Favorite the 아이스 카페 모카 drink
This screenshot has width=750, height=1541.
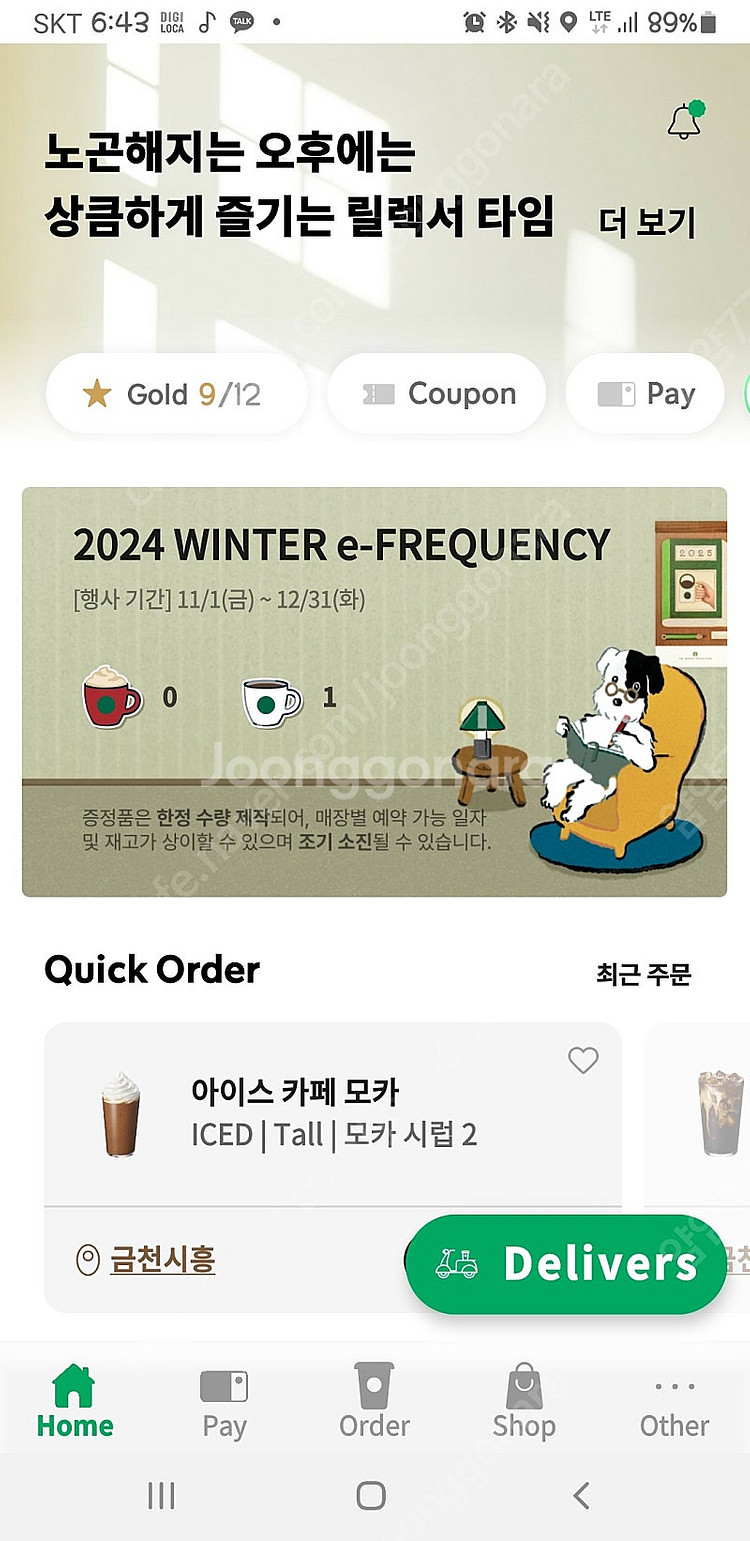pos(583,1060)
